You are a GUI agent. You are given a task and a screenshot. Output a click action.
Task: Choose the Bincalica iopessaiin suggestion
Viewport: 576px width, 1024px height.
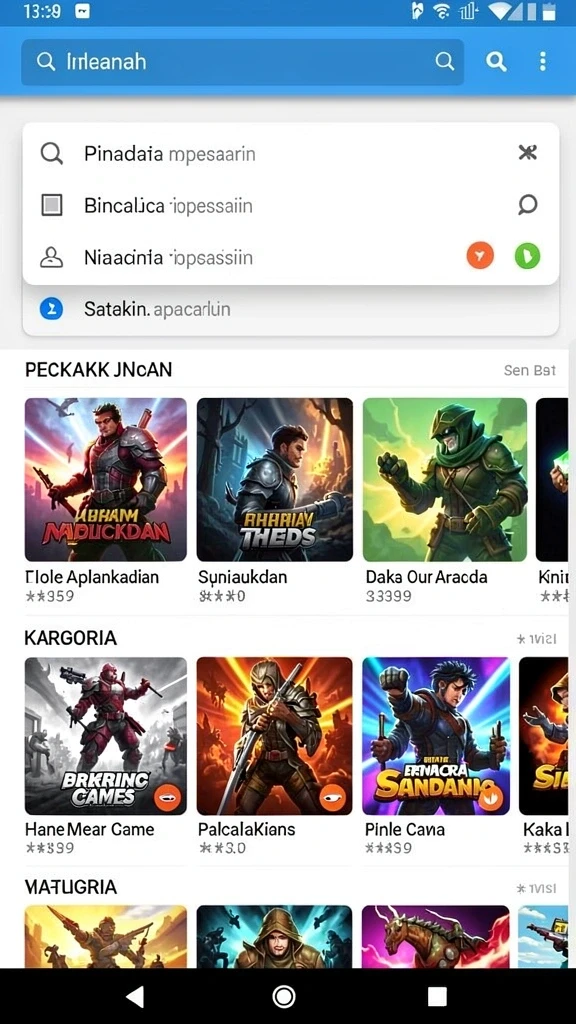point(291,206)
